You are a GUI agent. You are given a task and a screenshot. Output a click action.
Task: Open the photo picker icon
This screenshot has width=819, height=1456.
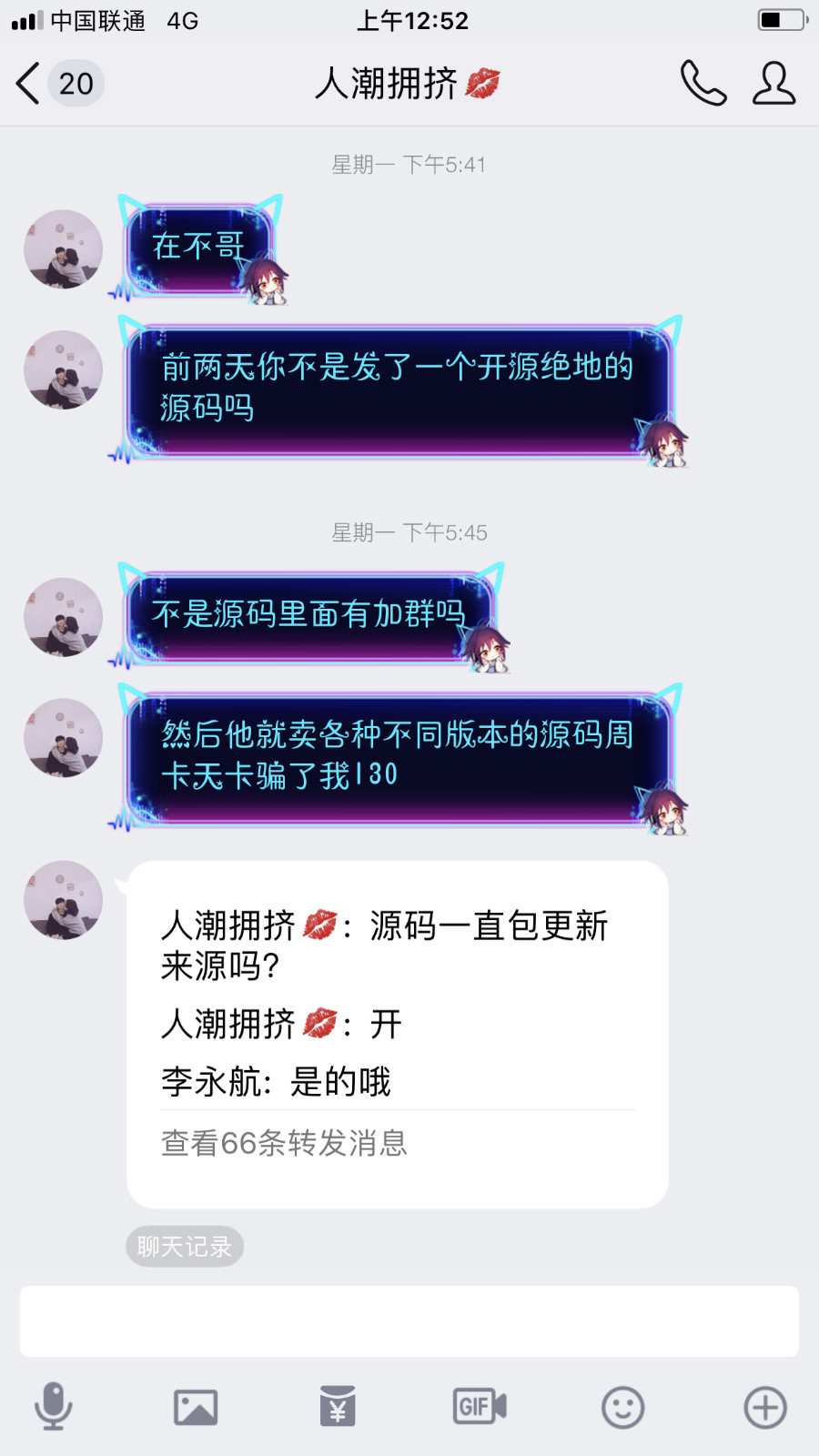pyautogui.click(x=196, y=1407)
